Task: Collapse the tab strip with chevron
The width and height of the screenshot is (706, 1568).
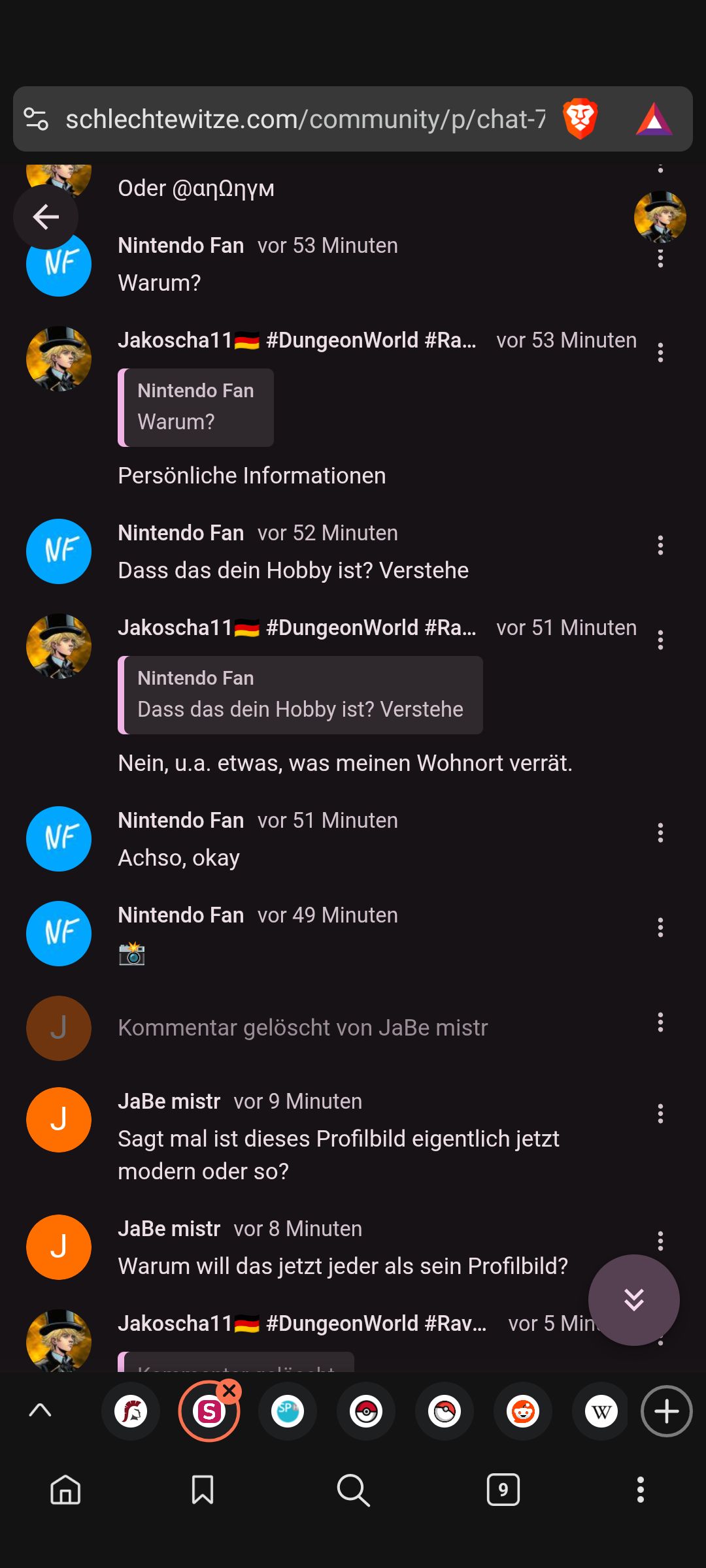Action: 40,1411
